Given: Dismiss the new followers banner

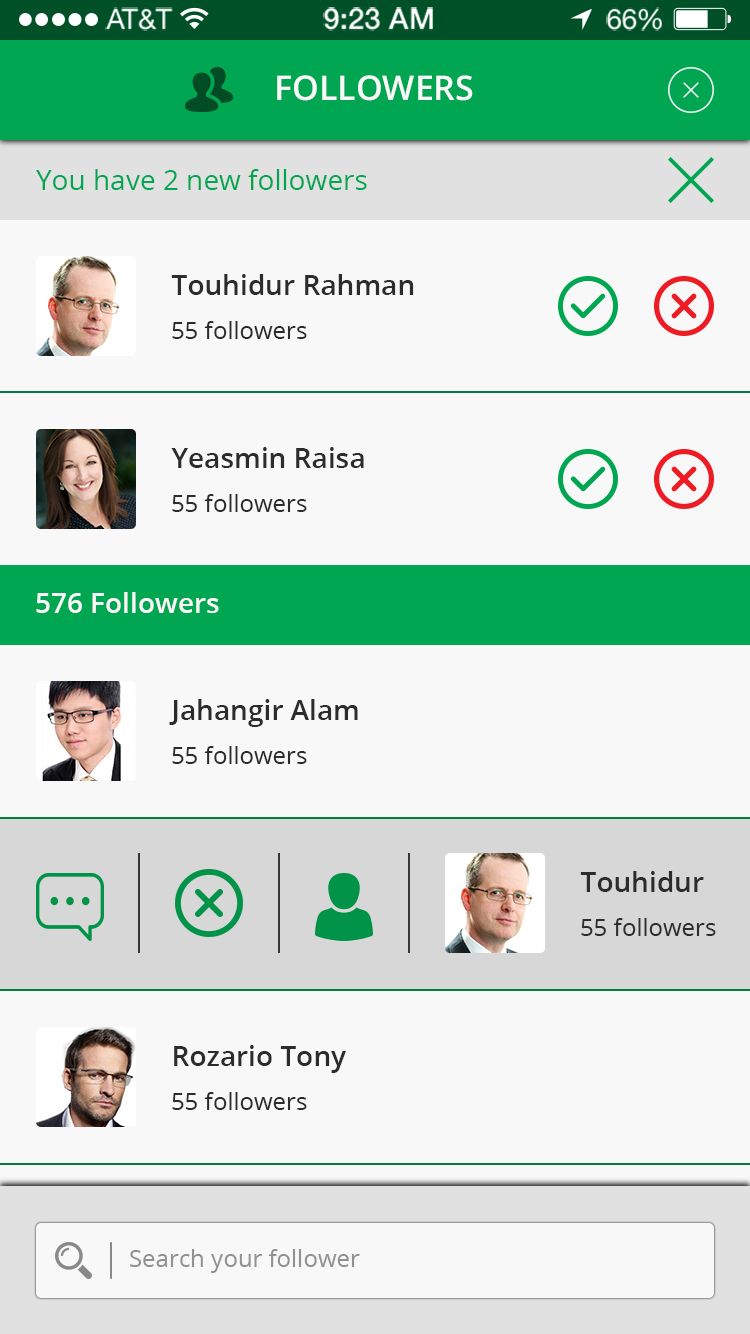Looking at the screenshot, I should coord(690,181).
